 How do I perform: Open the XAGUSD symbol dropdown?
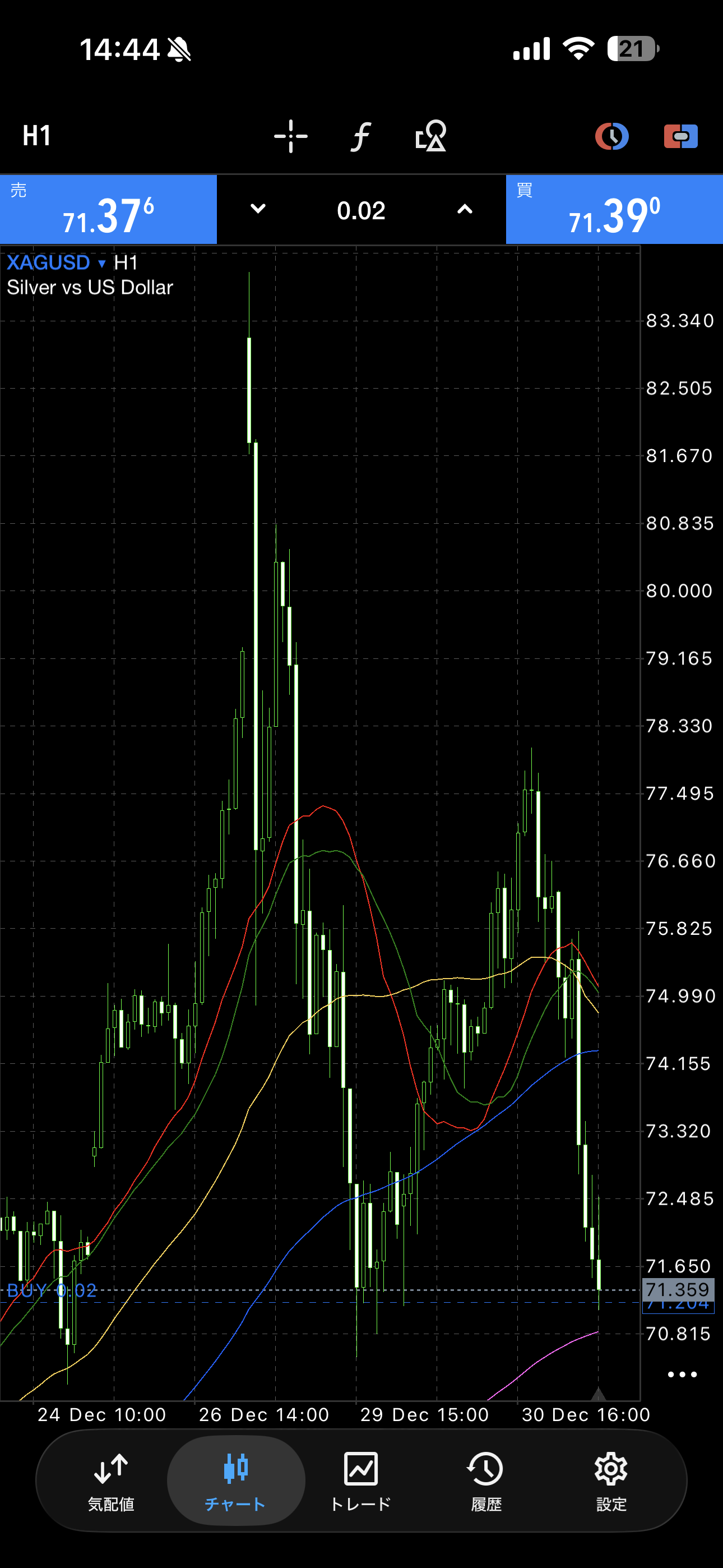(x=56, y=263)
